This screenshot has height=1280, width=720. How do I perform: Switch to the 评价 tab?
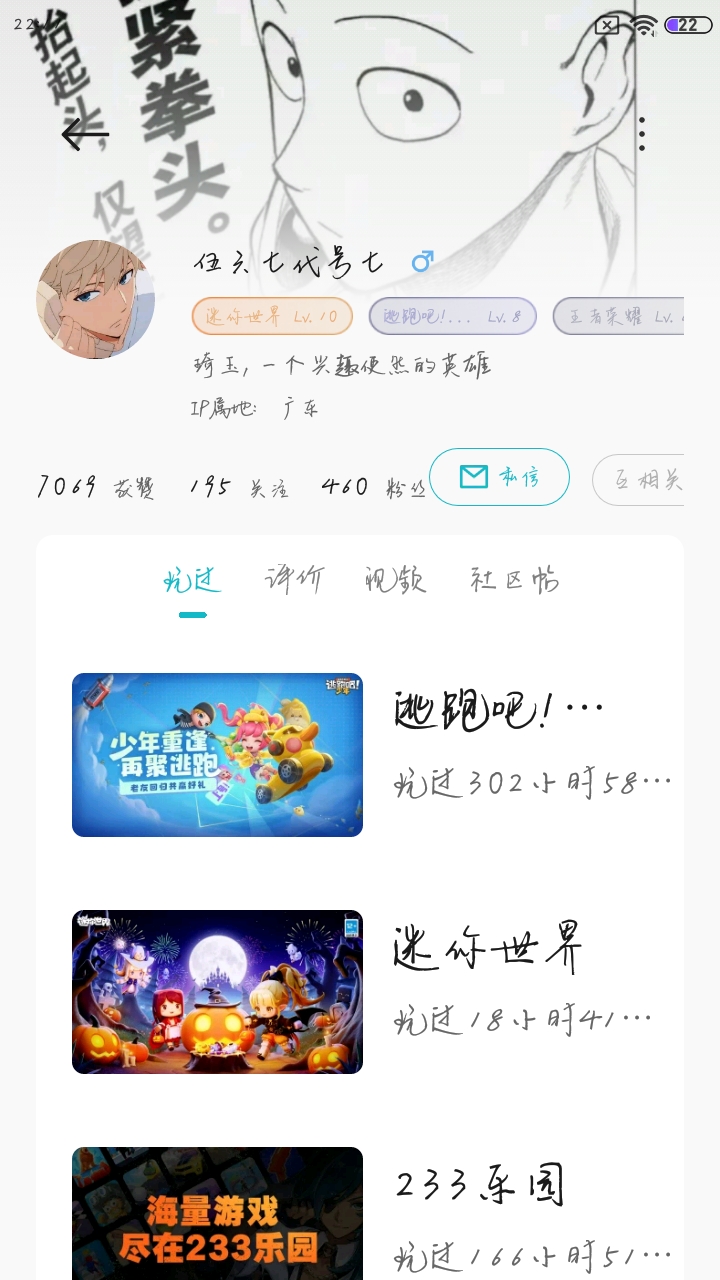[294, 581]
